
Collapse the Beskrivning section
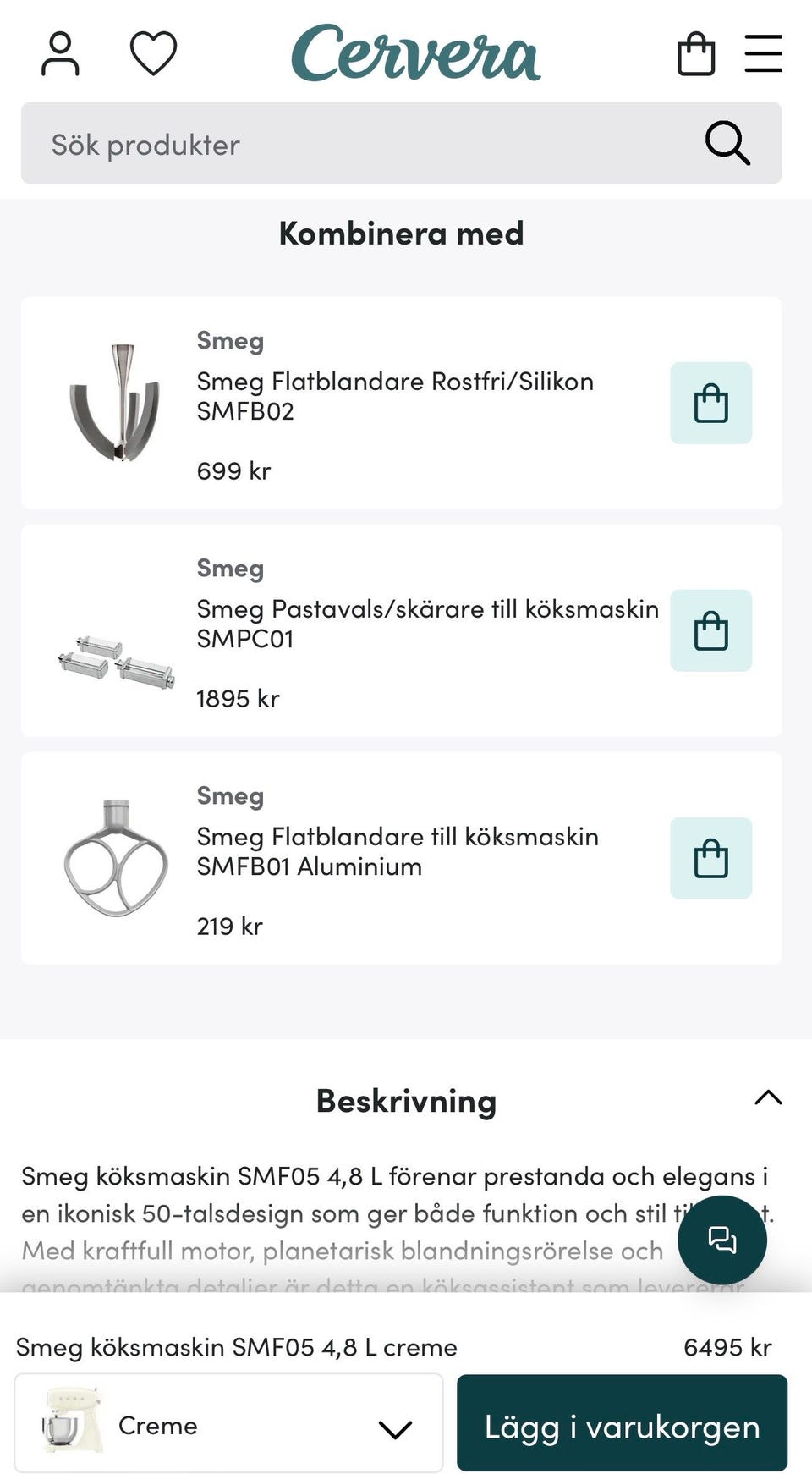click(768, 1098)
